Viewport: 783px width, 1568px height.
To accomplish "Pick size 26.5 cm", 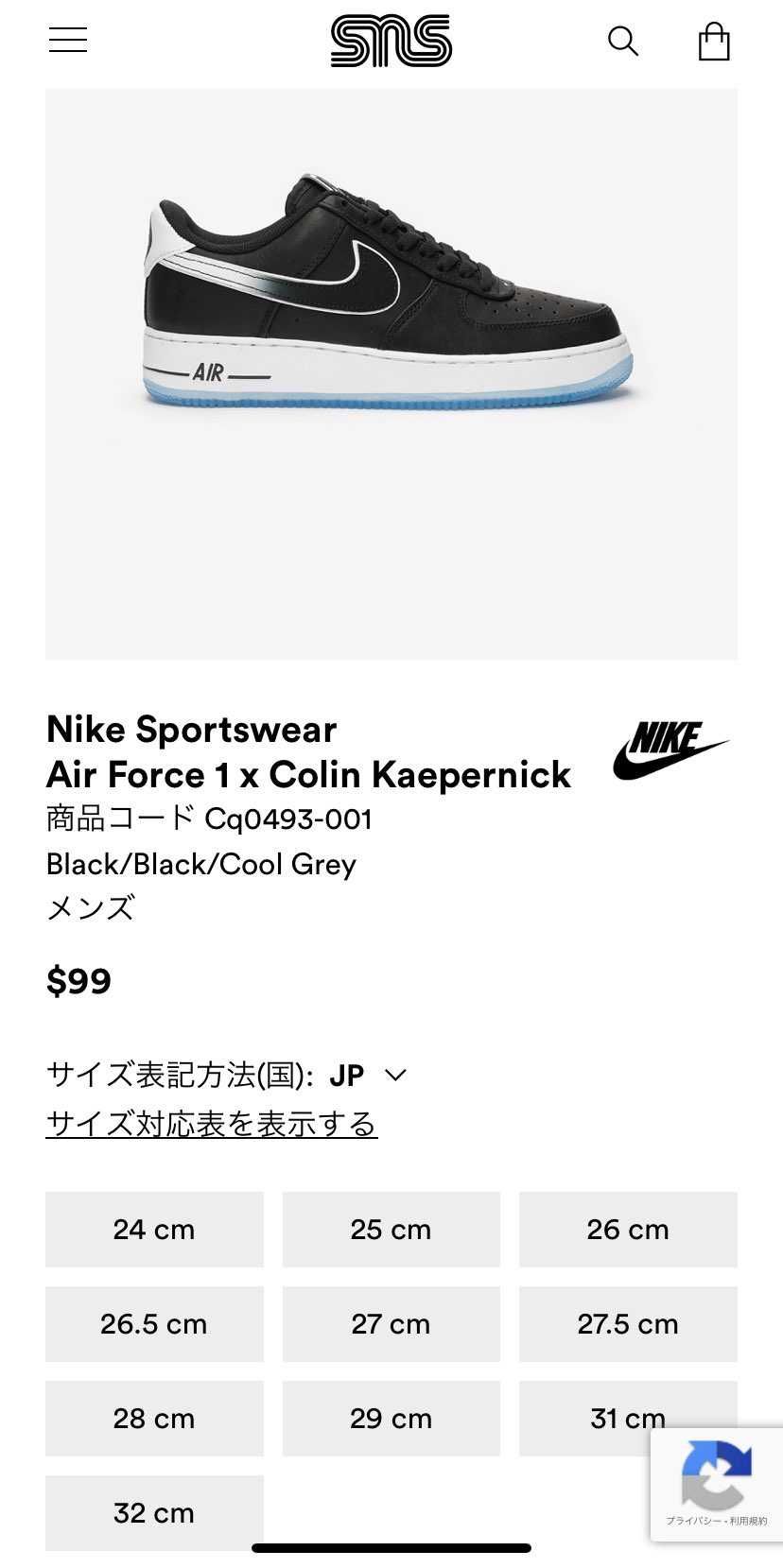I will pos(154,1324).
